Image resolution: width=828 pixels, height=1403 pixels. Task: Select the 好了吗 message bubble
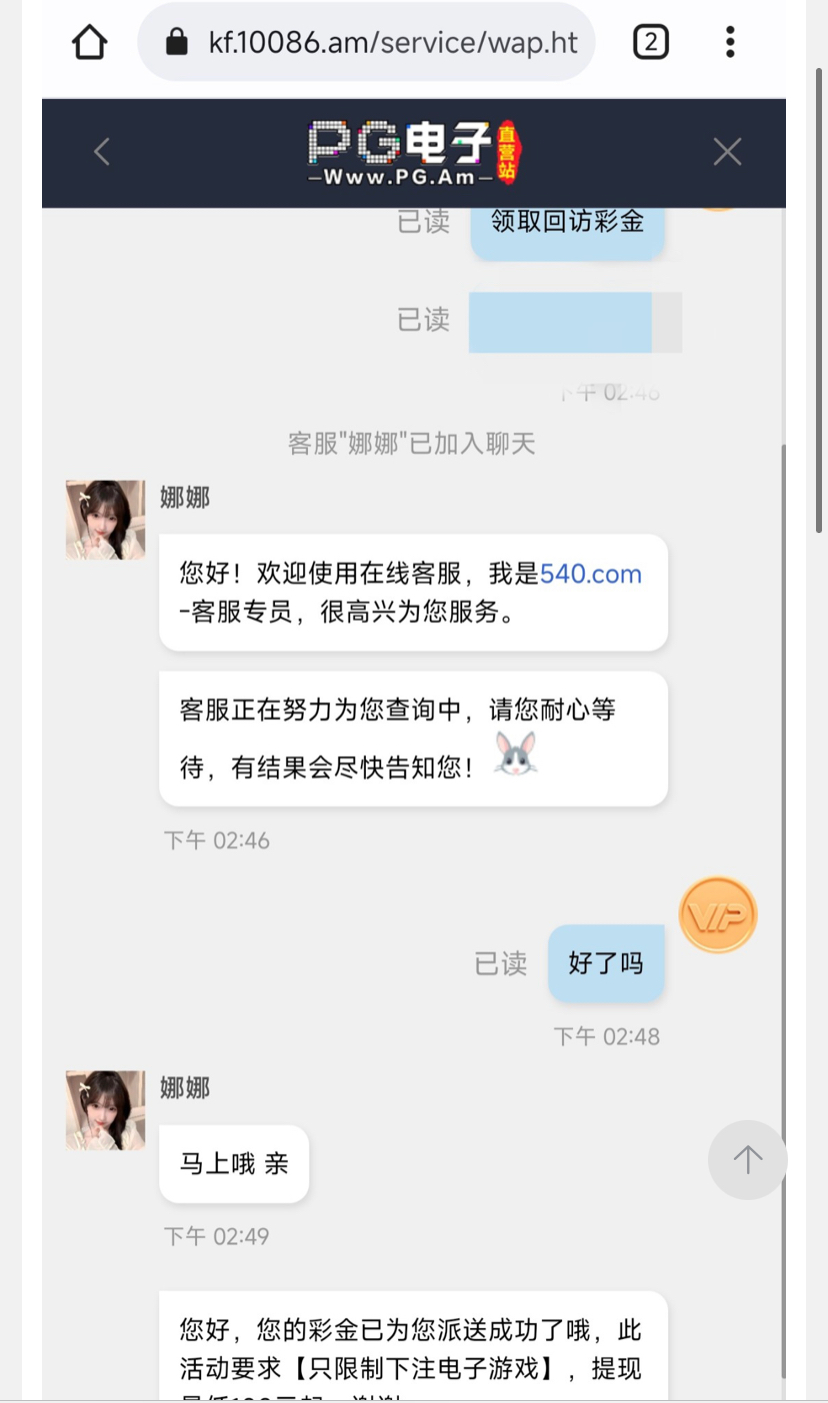point(606,962)
